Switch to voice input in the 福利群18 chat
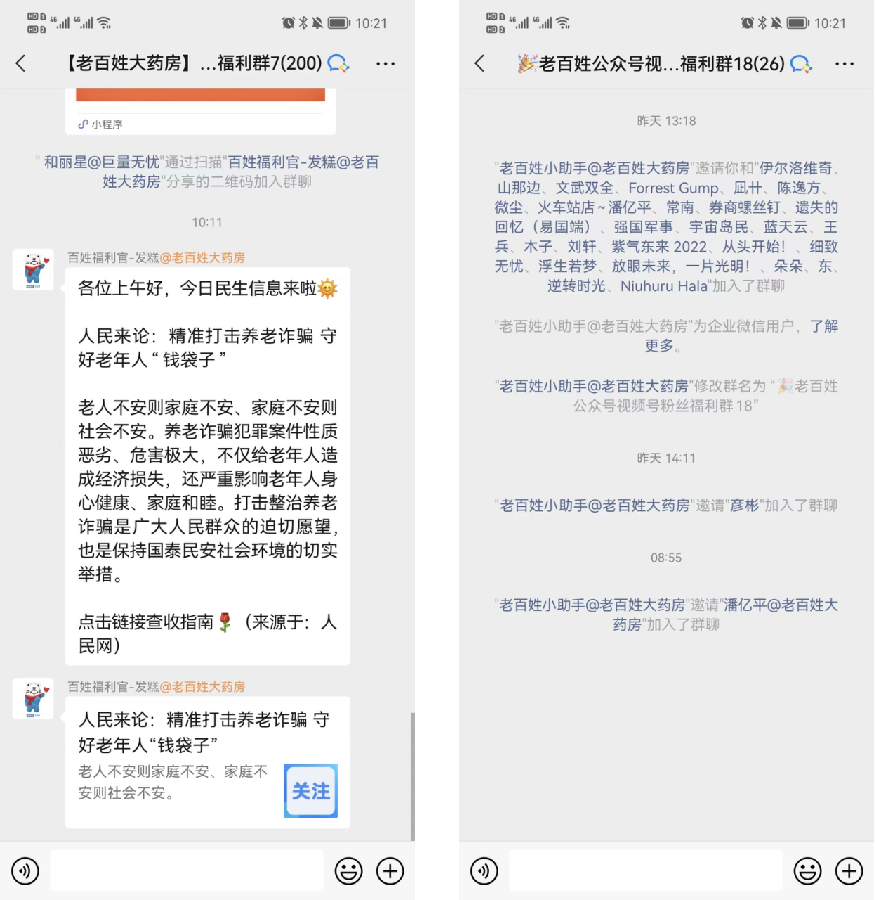875x900 pixels. [484, 871]
